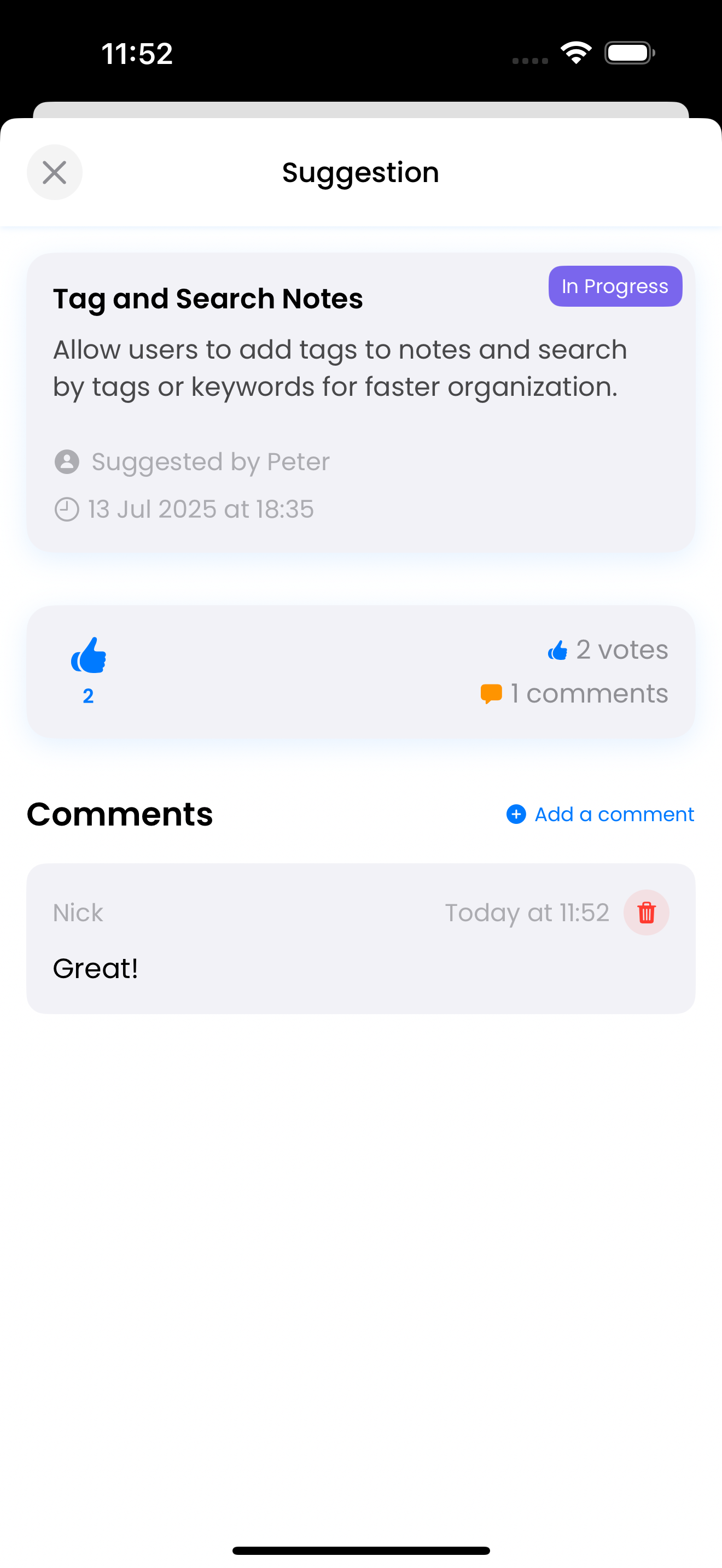The height and width of the screenshot is (1568, 722).
Task: Tap the vote count number 2
Action: 88,695
